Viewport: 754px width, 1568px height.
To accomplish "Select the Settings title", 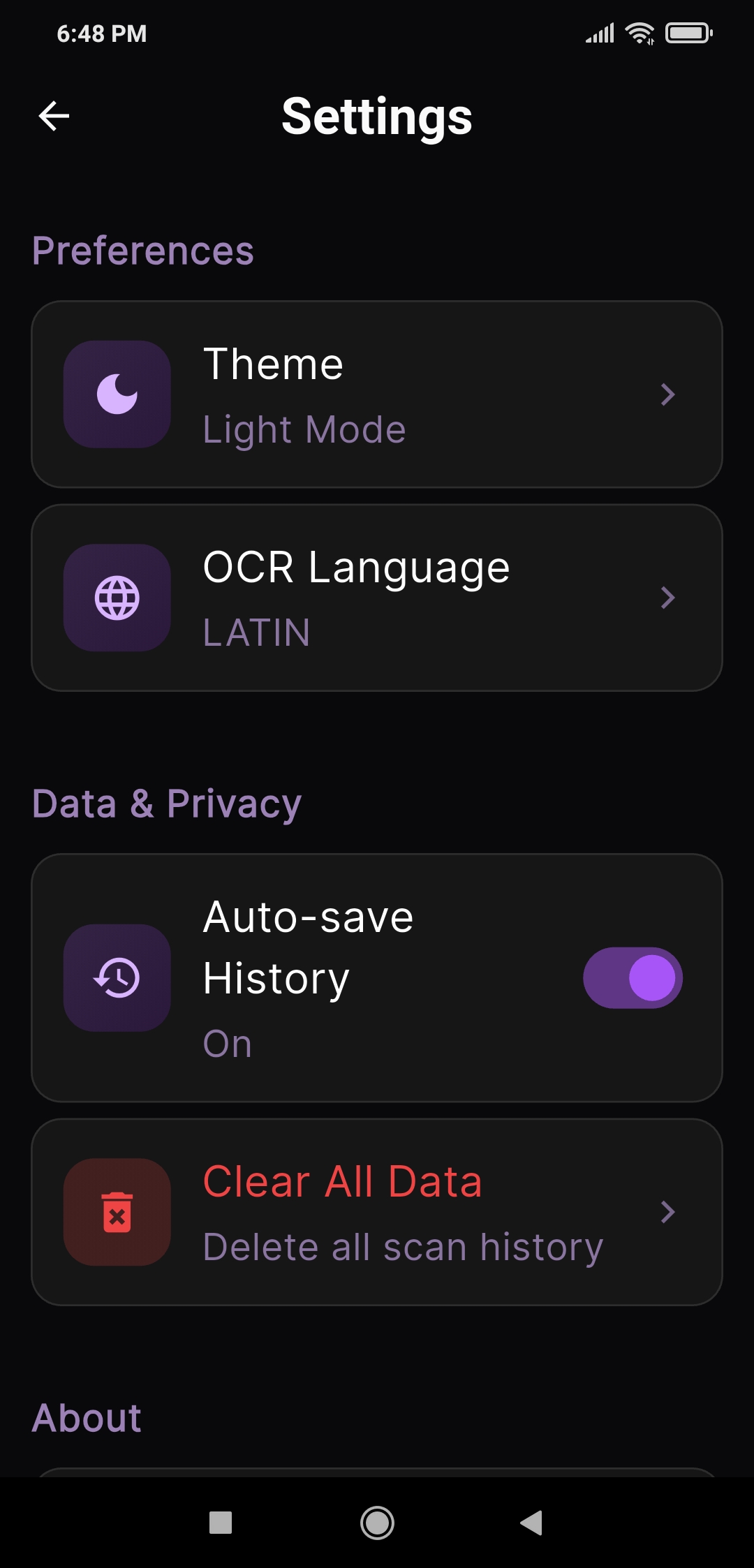I will (377, 117).
